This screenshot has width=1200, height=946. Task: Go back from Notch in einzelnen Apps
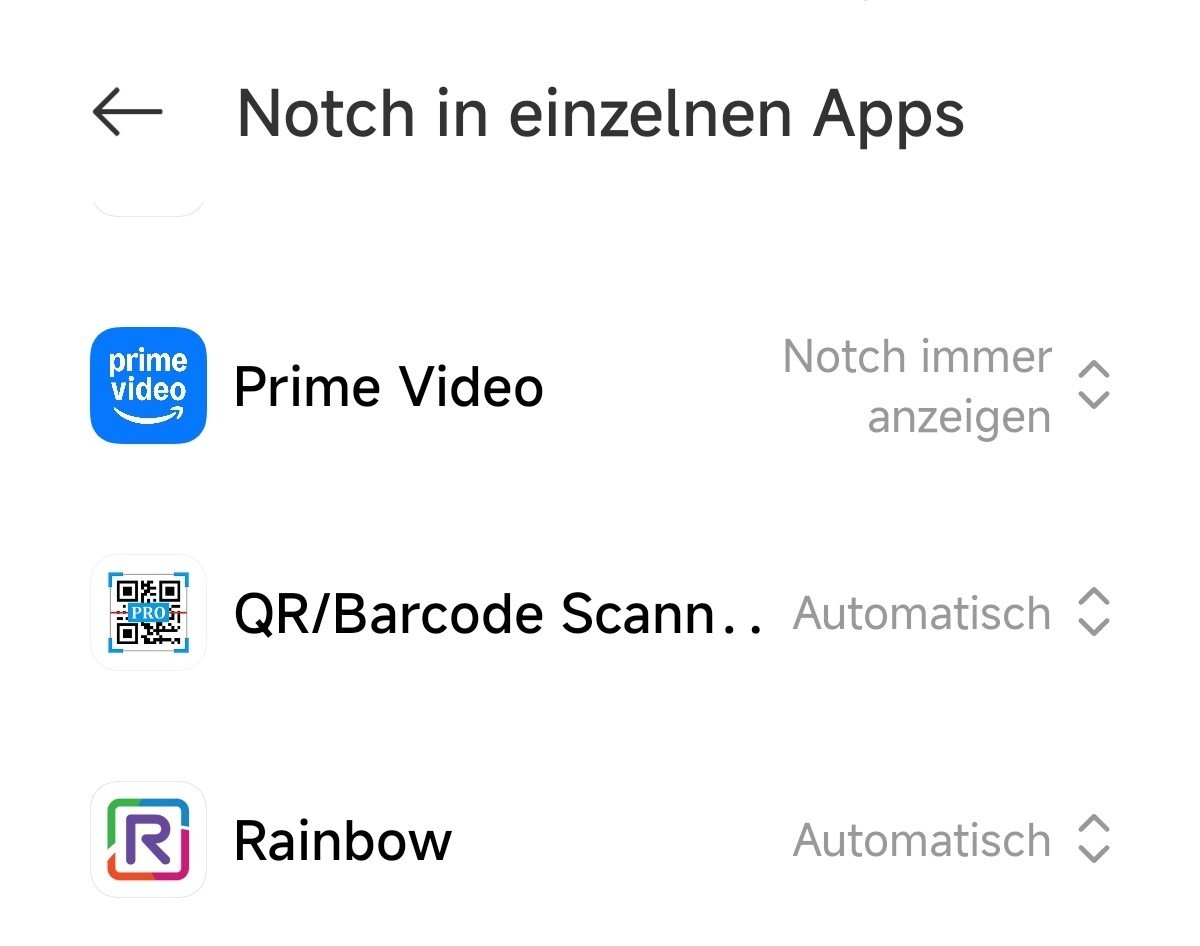click(x=127, y=112)
